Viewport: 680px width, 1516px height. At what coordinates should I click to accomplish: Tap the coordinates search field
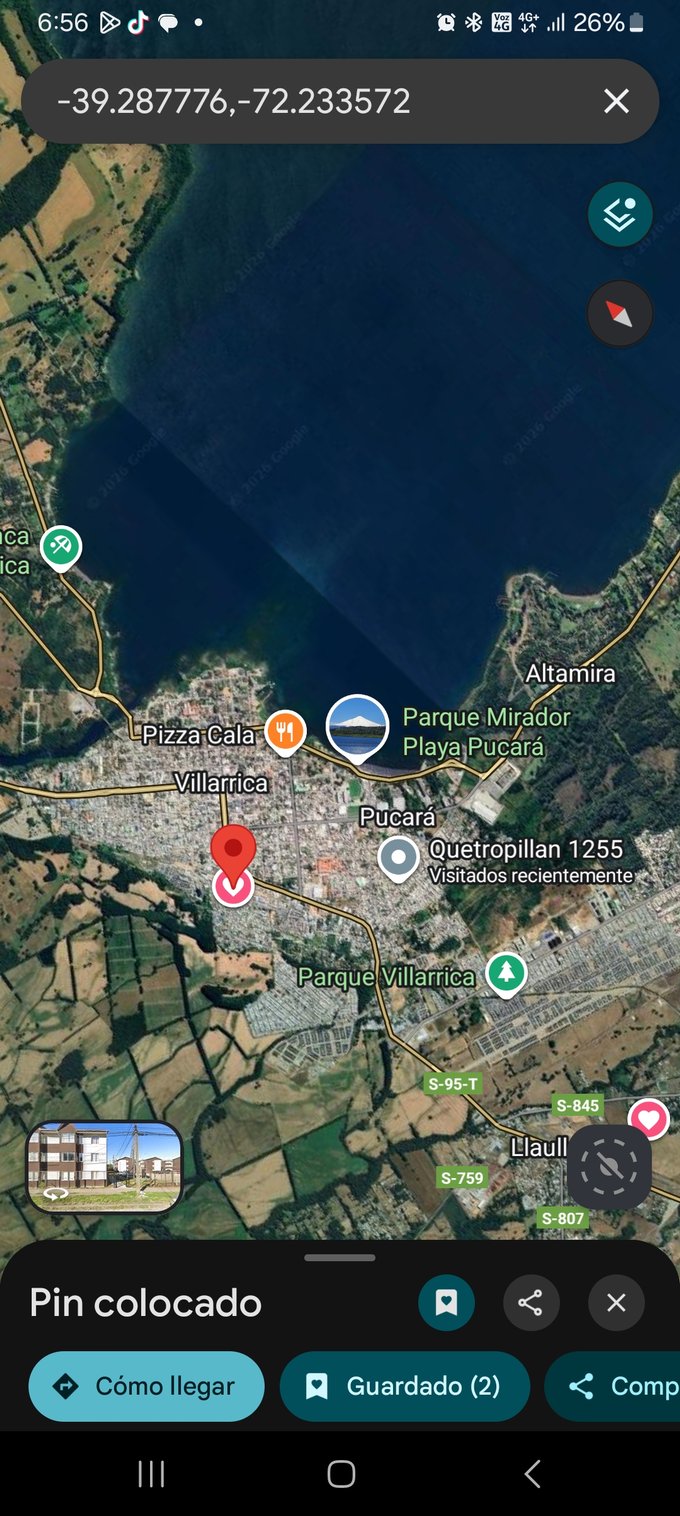tap(300, 101)
